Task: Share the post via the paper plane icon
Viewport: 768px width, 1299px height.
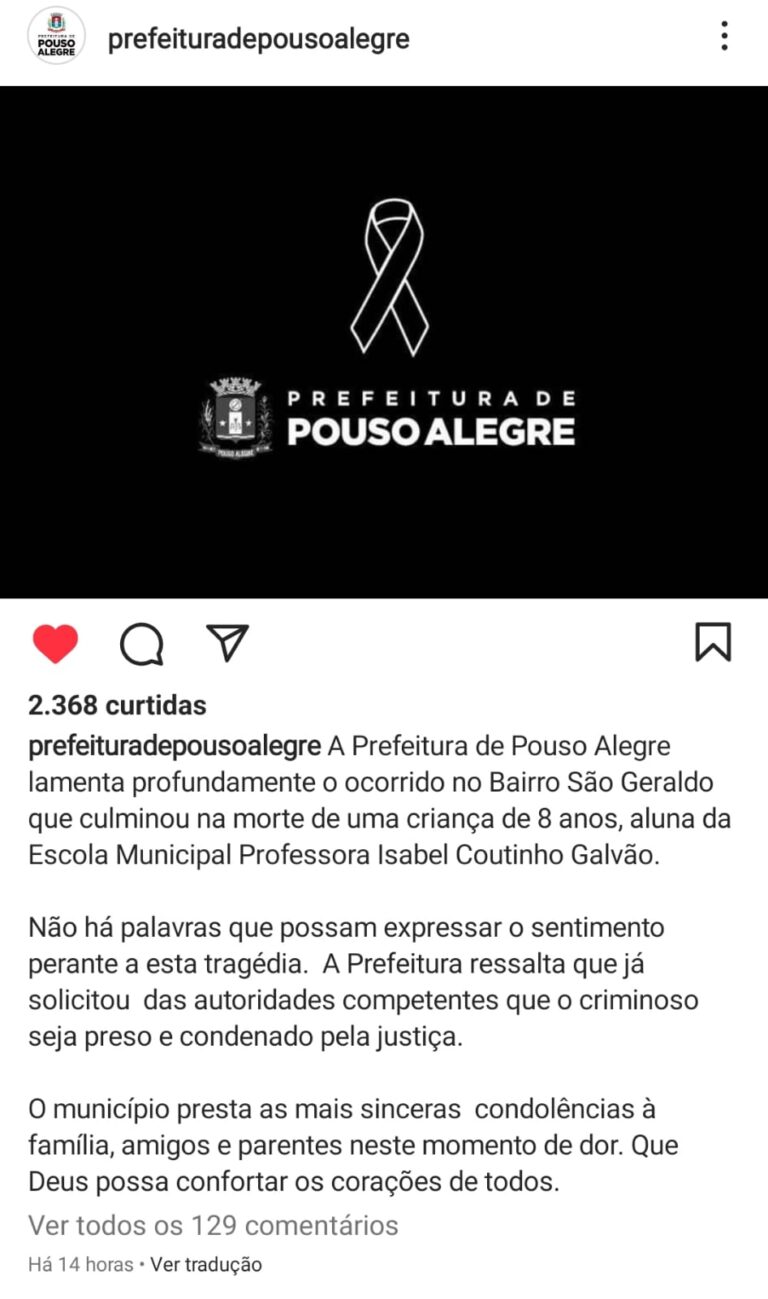Action: [x=227, y=642]
